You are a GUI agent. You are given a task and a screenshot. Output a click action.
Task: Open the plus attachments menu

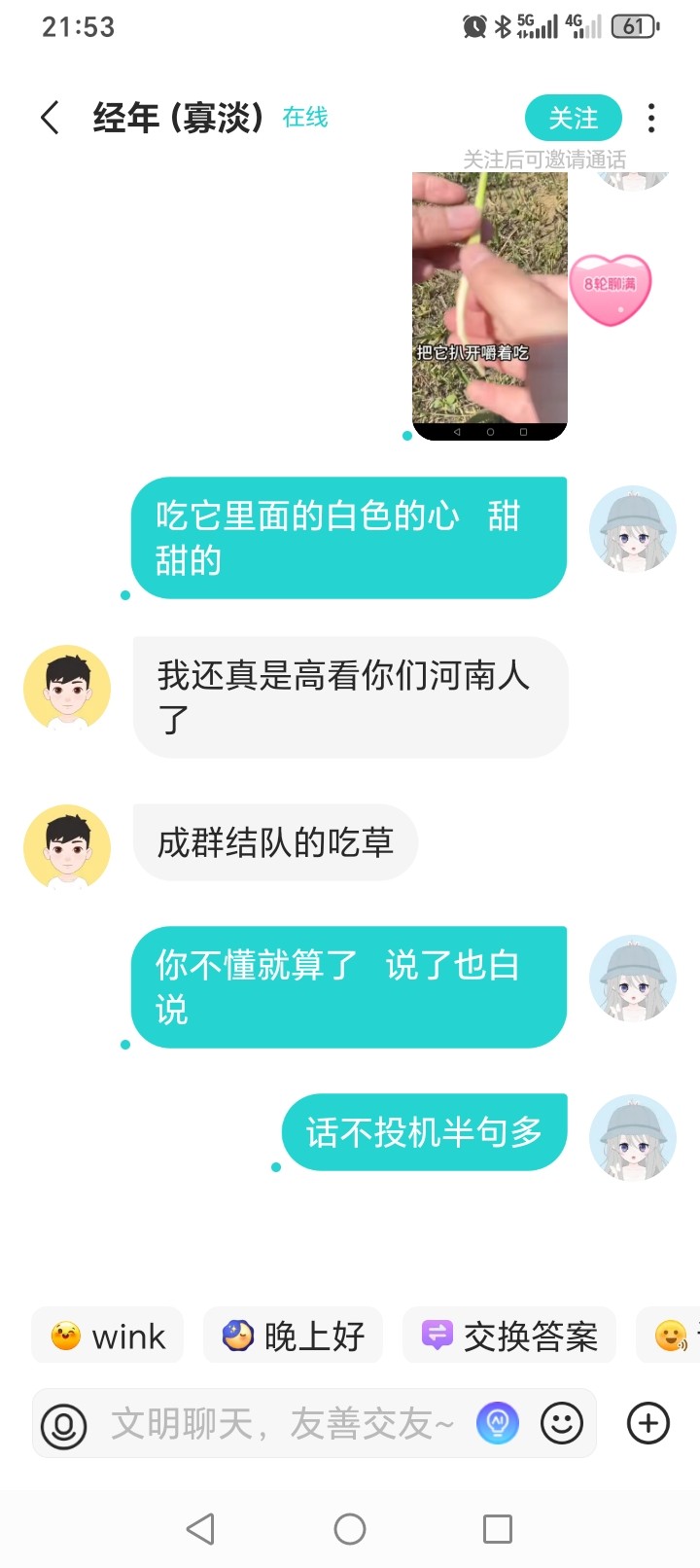point(648,1423)
